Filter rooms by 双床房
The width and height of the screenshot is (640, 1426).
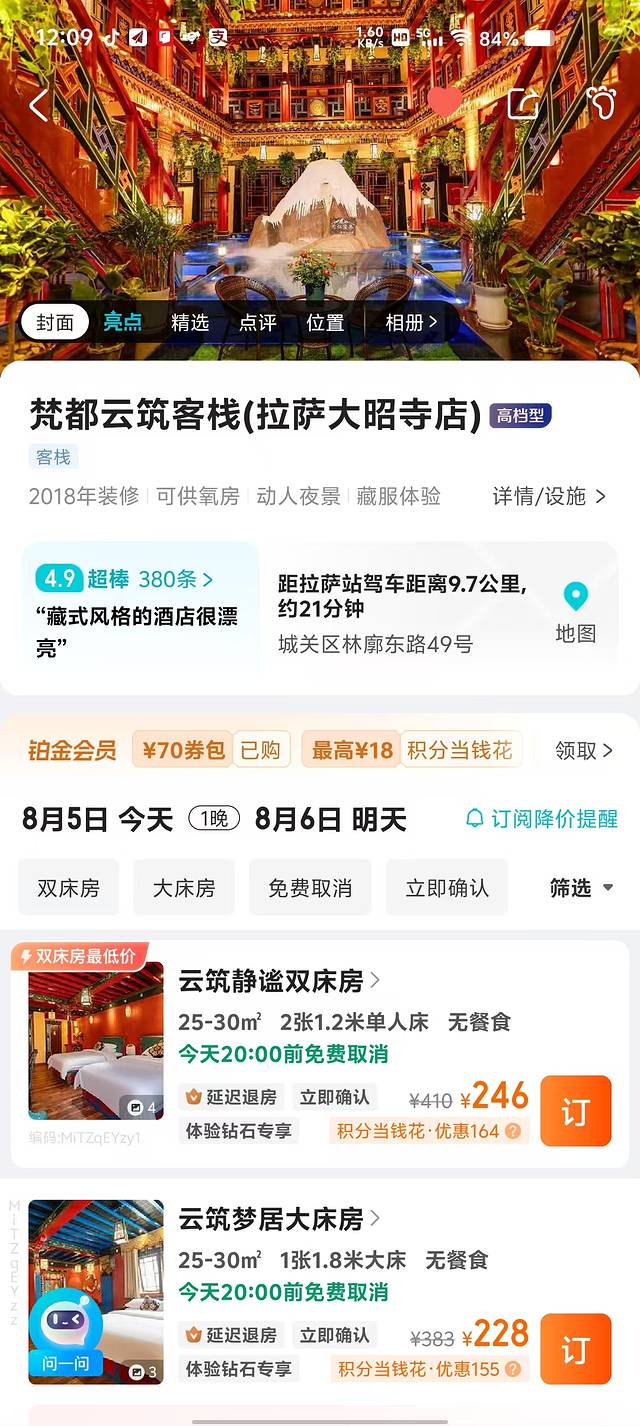tap(68, 888)
